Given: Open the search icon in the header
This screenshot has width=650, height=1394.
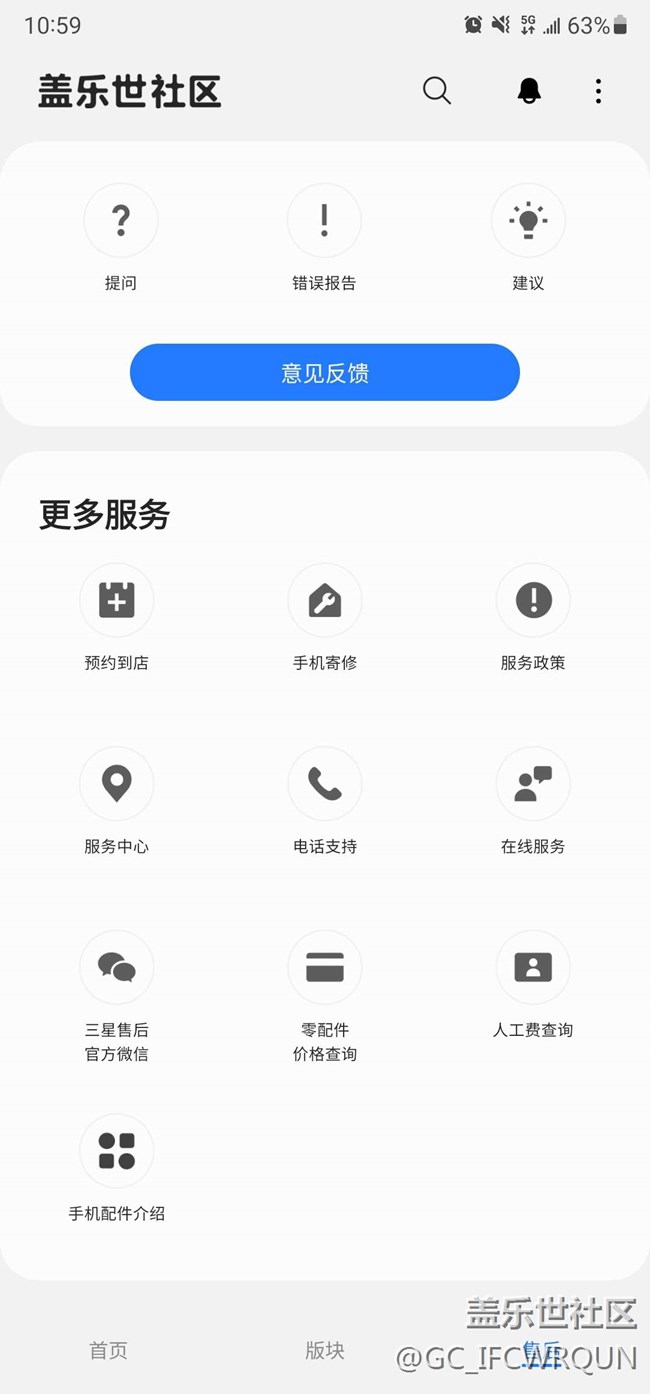Looking at the screenshot, I should (437, 91).
